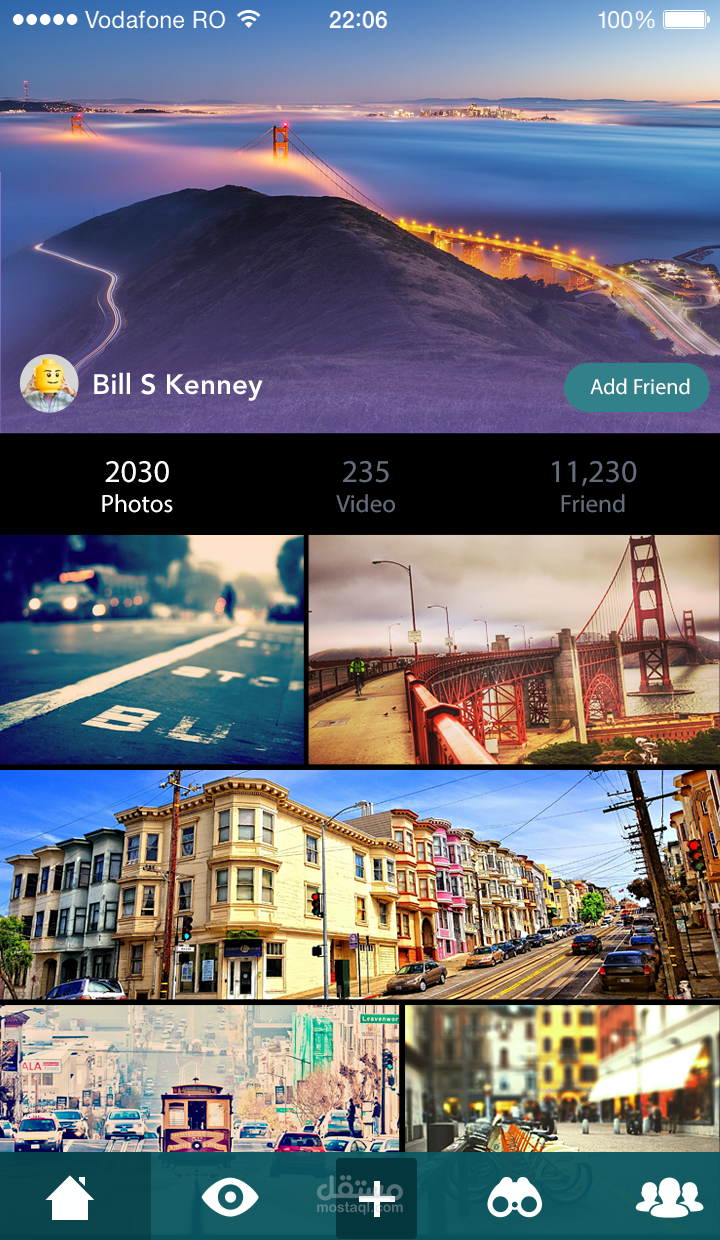Open Bill S Kenney's profile avatar
Viewport: 720px width, 1240px height.
pyautogui.click(x=49, y=383)
